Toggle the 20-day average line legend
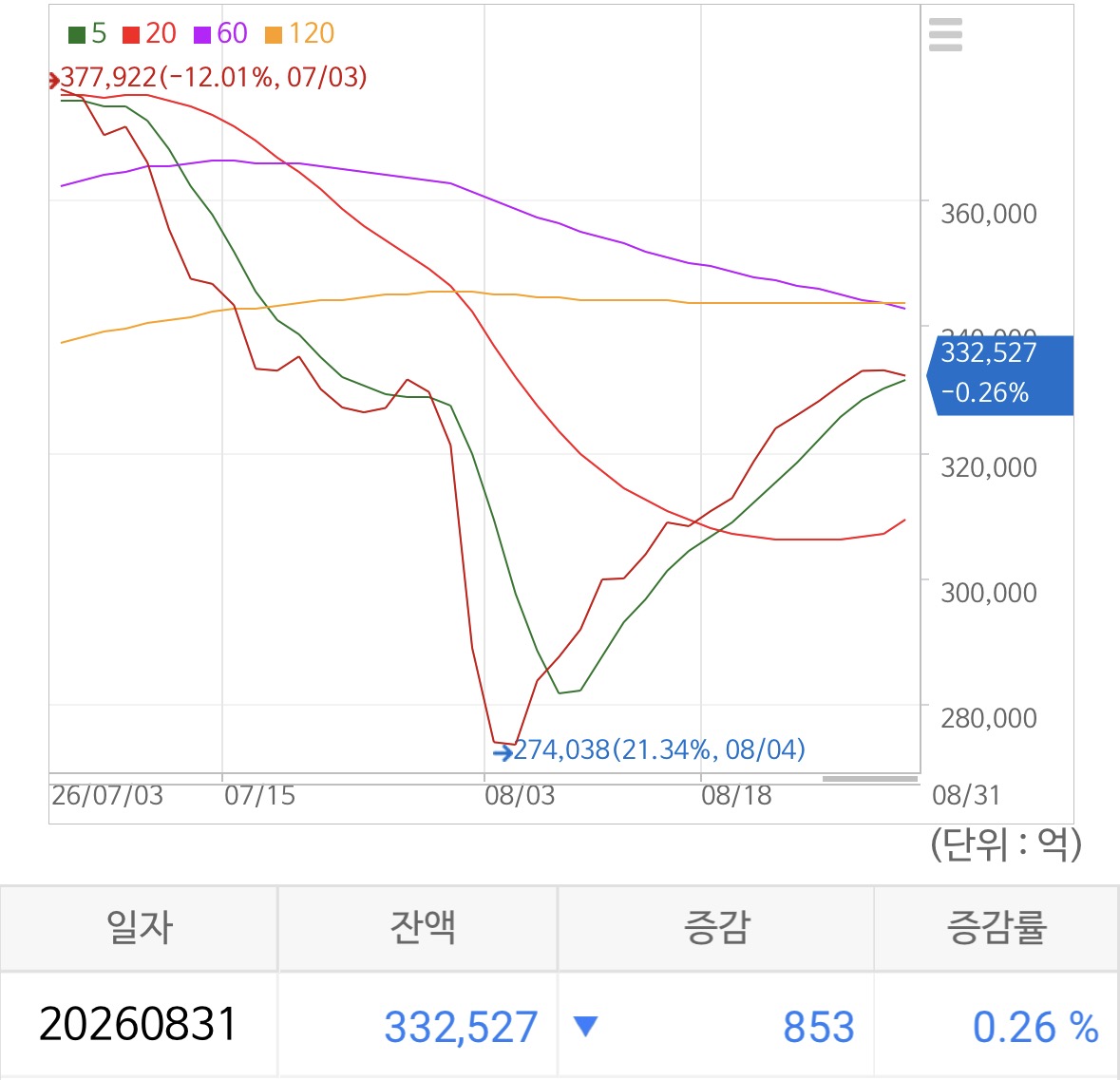 [149, 33]
